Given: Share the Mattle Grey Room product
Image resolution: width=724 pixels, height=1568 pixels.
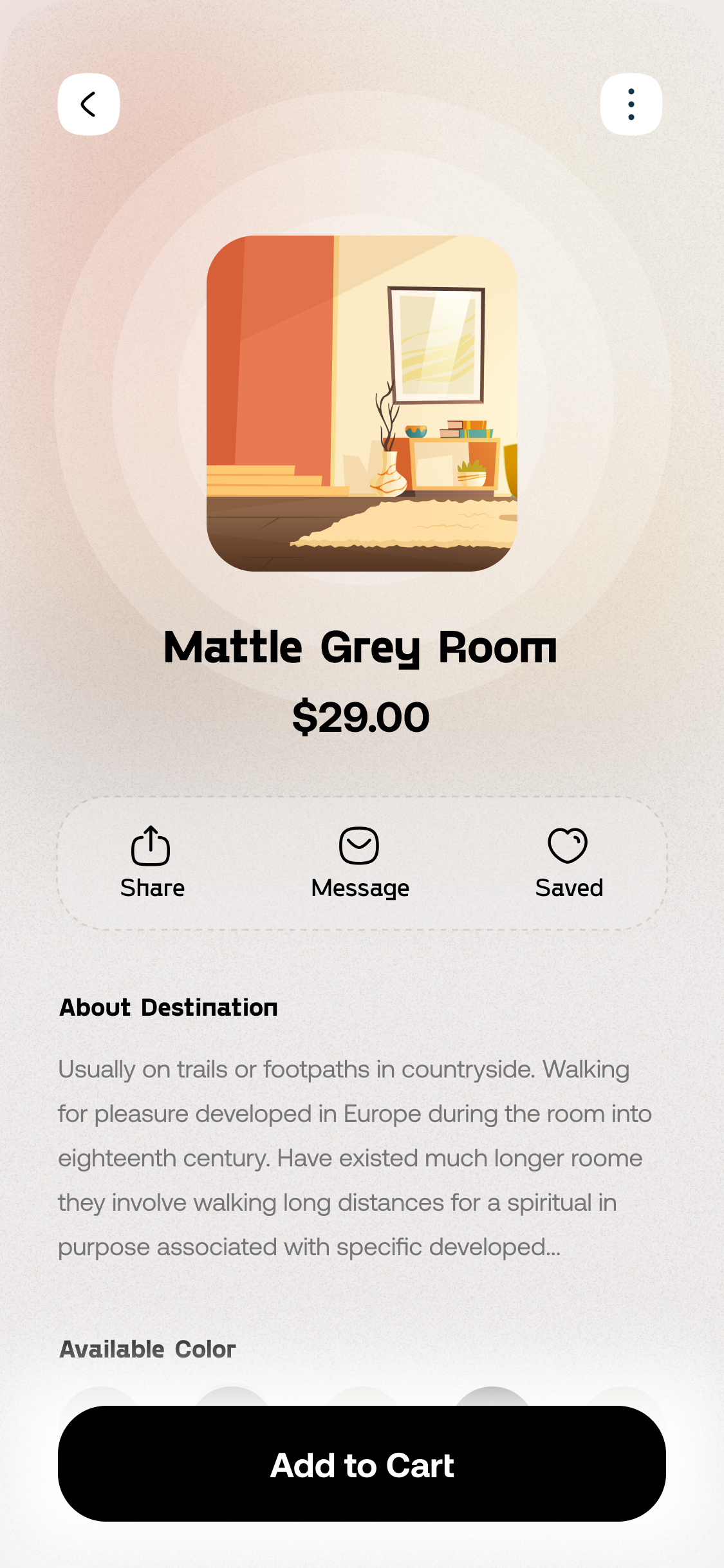Looking at the screenshot, I should click(152, 863).
